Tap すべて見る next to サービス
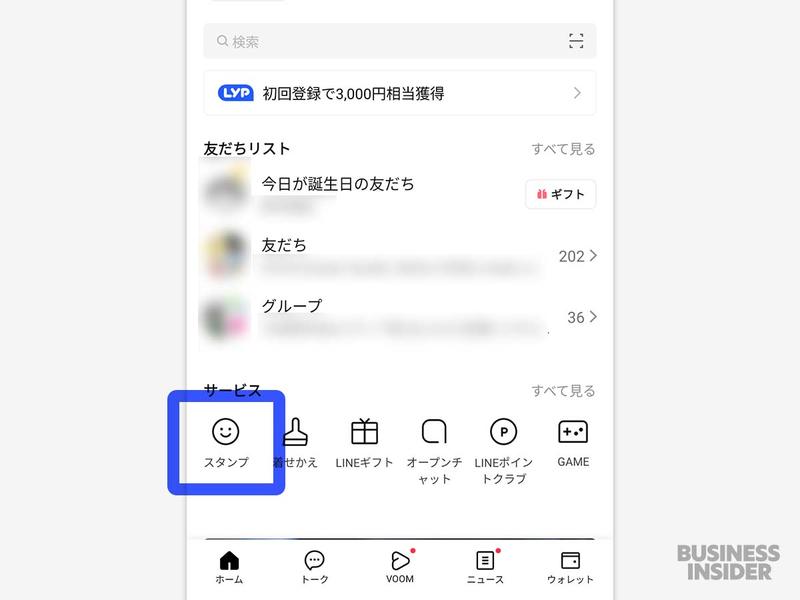Image resolution: width=800 pixels, height=600 pixels. [563, 391]
